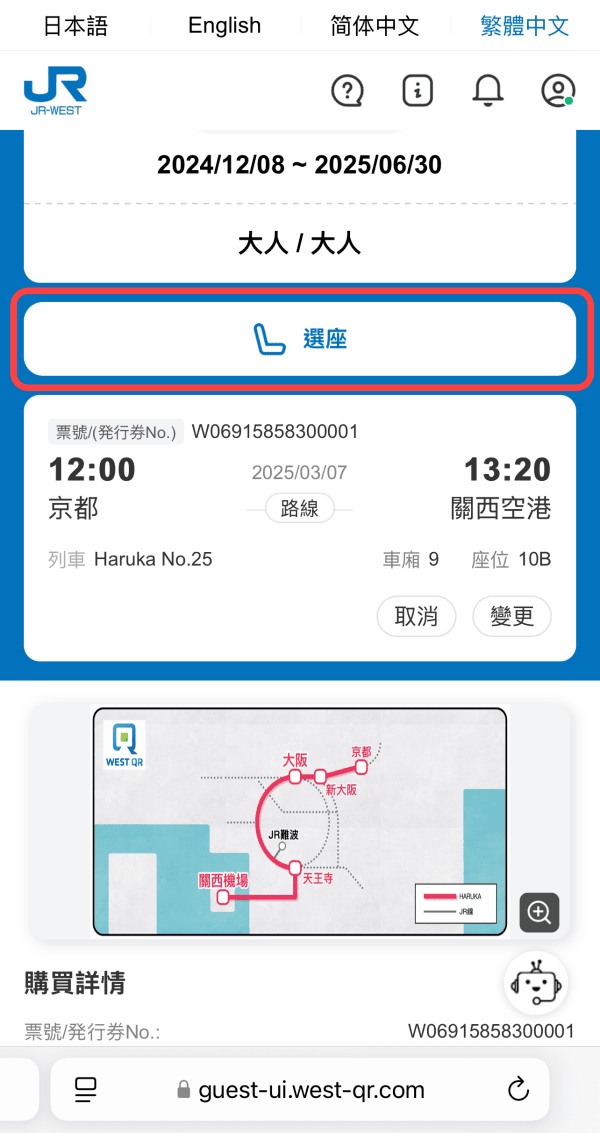This screenshot has width=600, height=1133.
Task: View the 路線 route details
Action: pyautogui.click(x=300, y=509)
